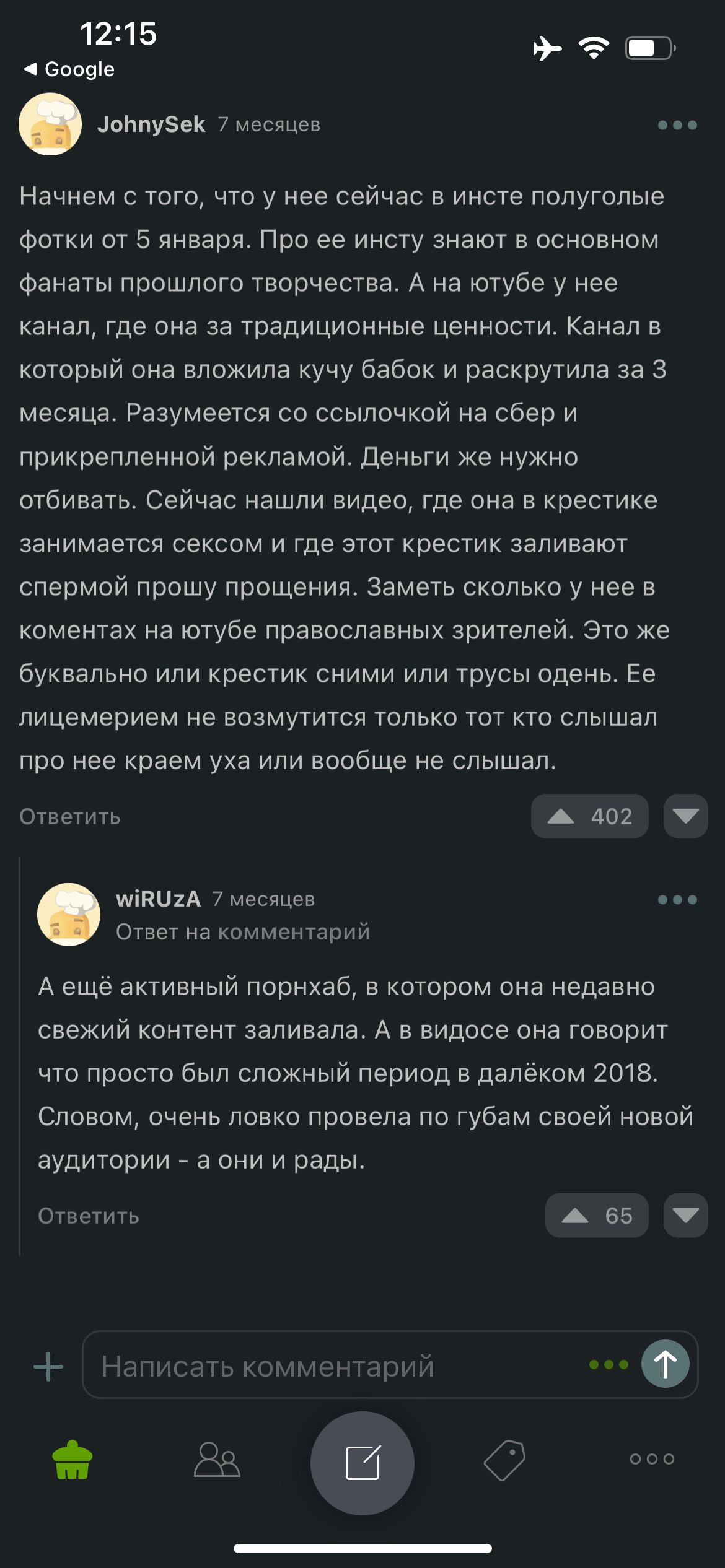Downvote JohnySek's comment
This screenshot has height=1568, width=725.
[685, 816]
